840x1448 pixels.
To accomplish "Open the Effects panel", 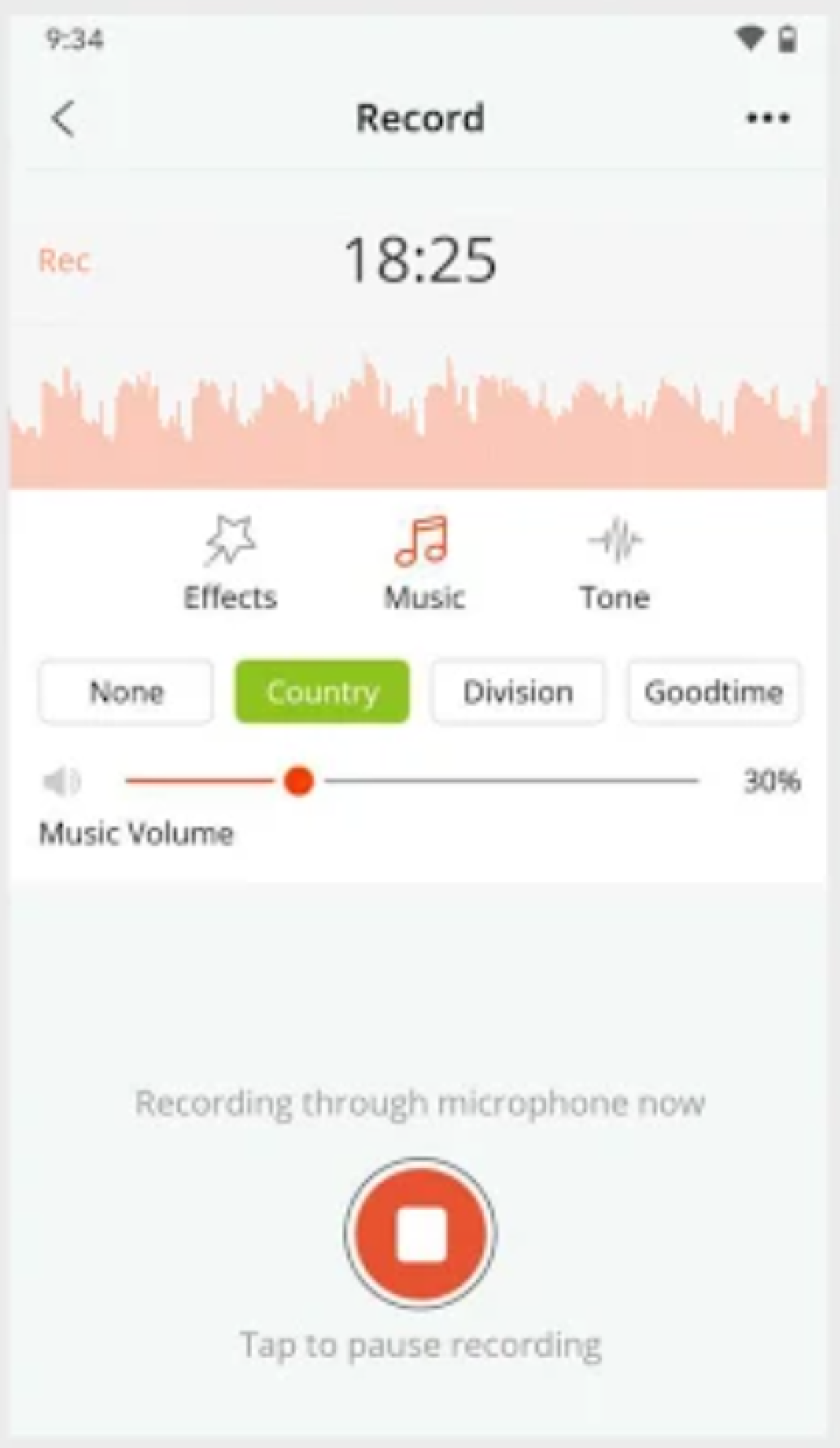I will pyautogui.click(x=229, y=563).
